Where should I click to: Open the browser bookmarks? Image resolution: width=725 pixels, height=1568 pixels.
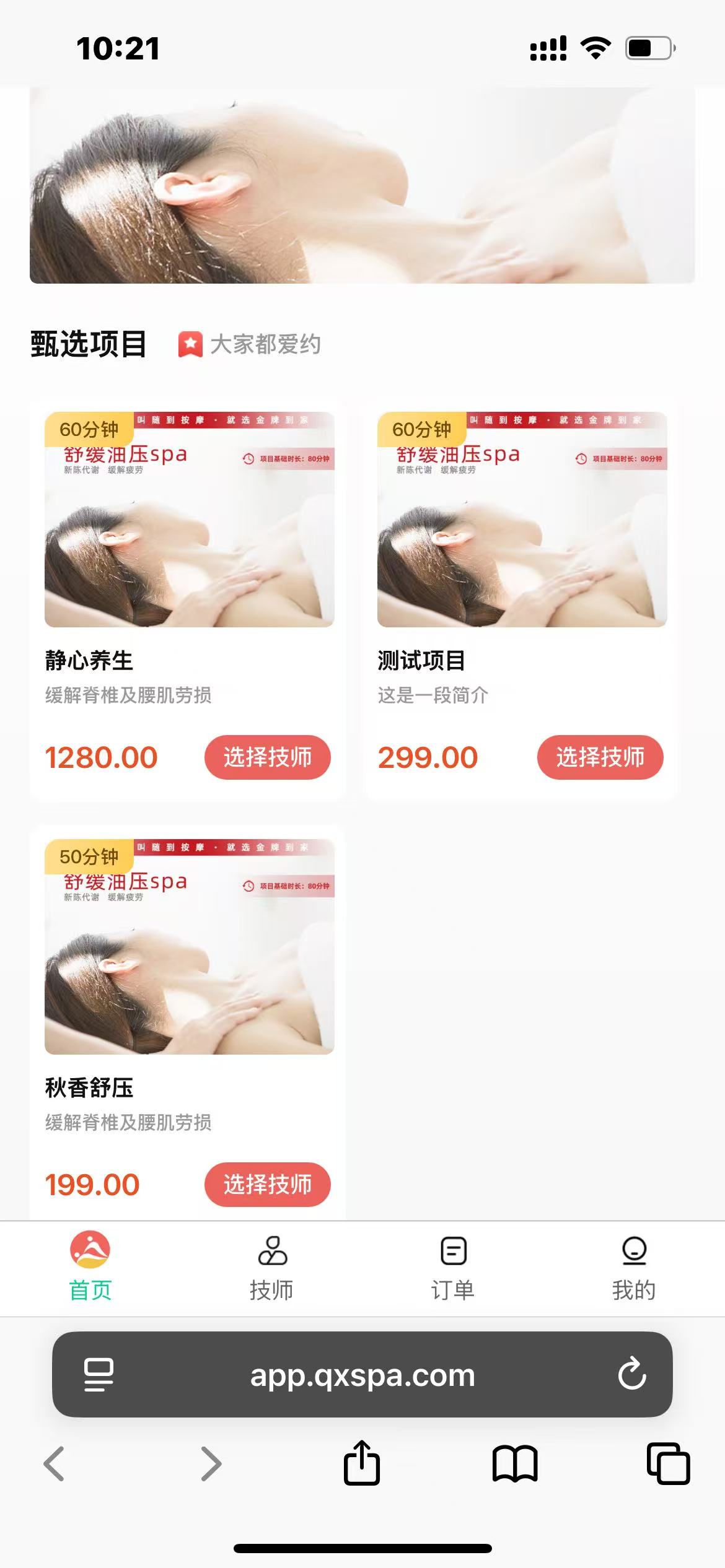[515, 1464]
